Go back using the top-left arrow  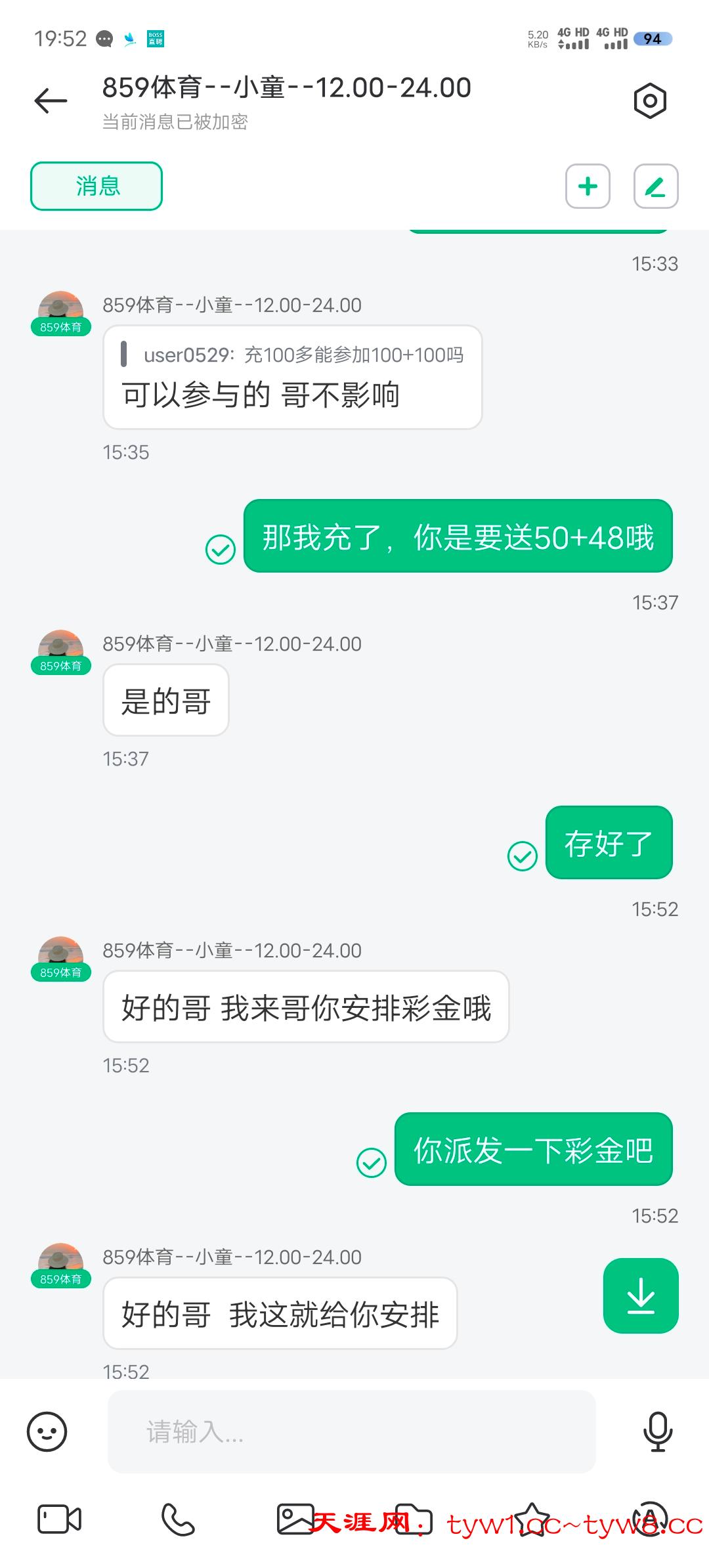[51, 100]
